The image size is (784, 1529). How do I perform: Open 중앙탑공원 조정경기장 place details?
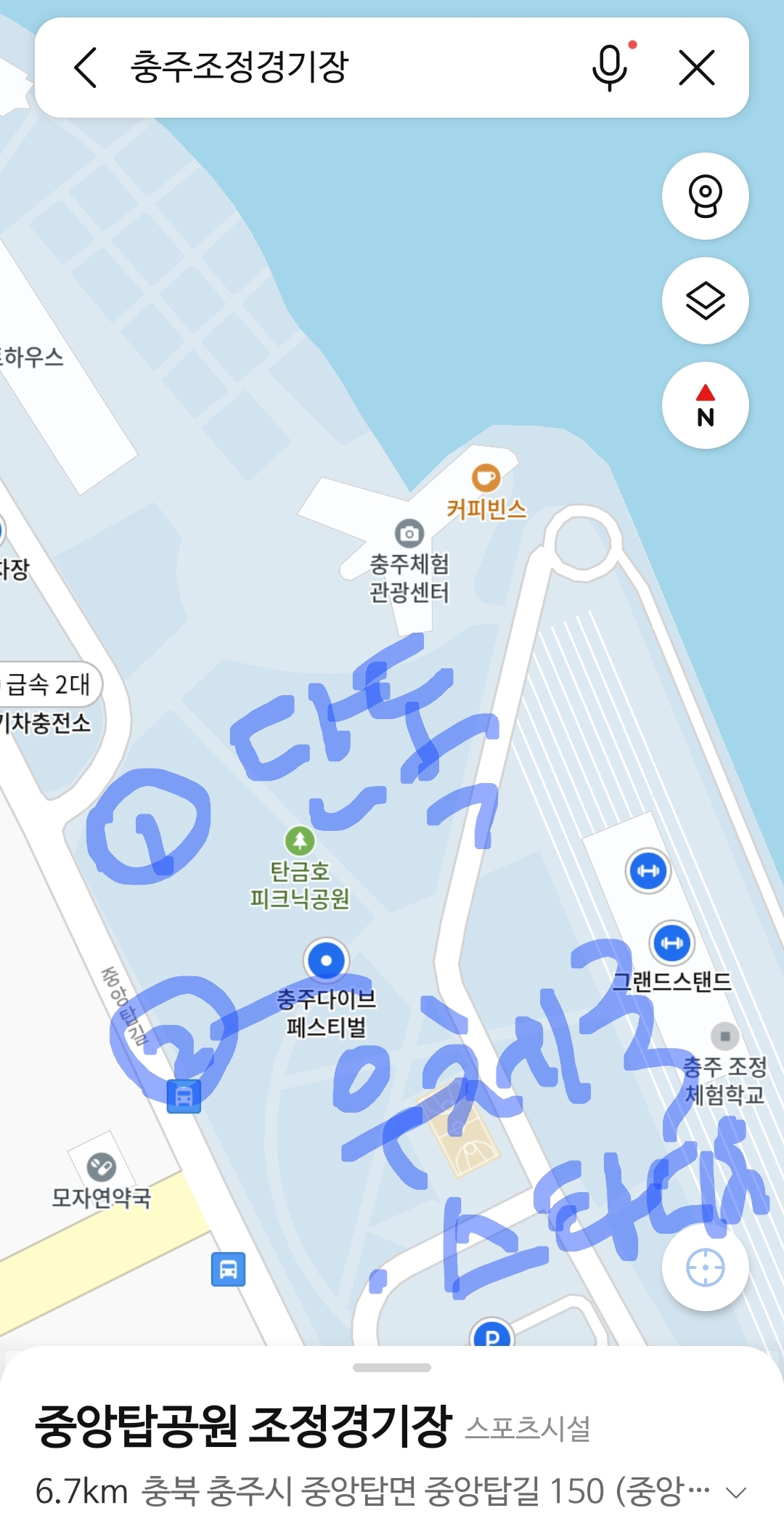[244, 1425]
